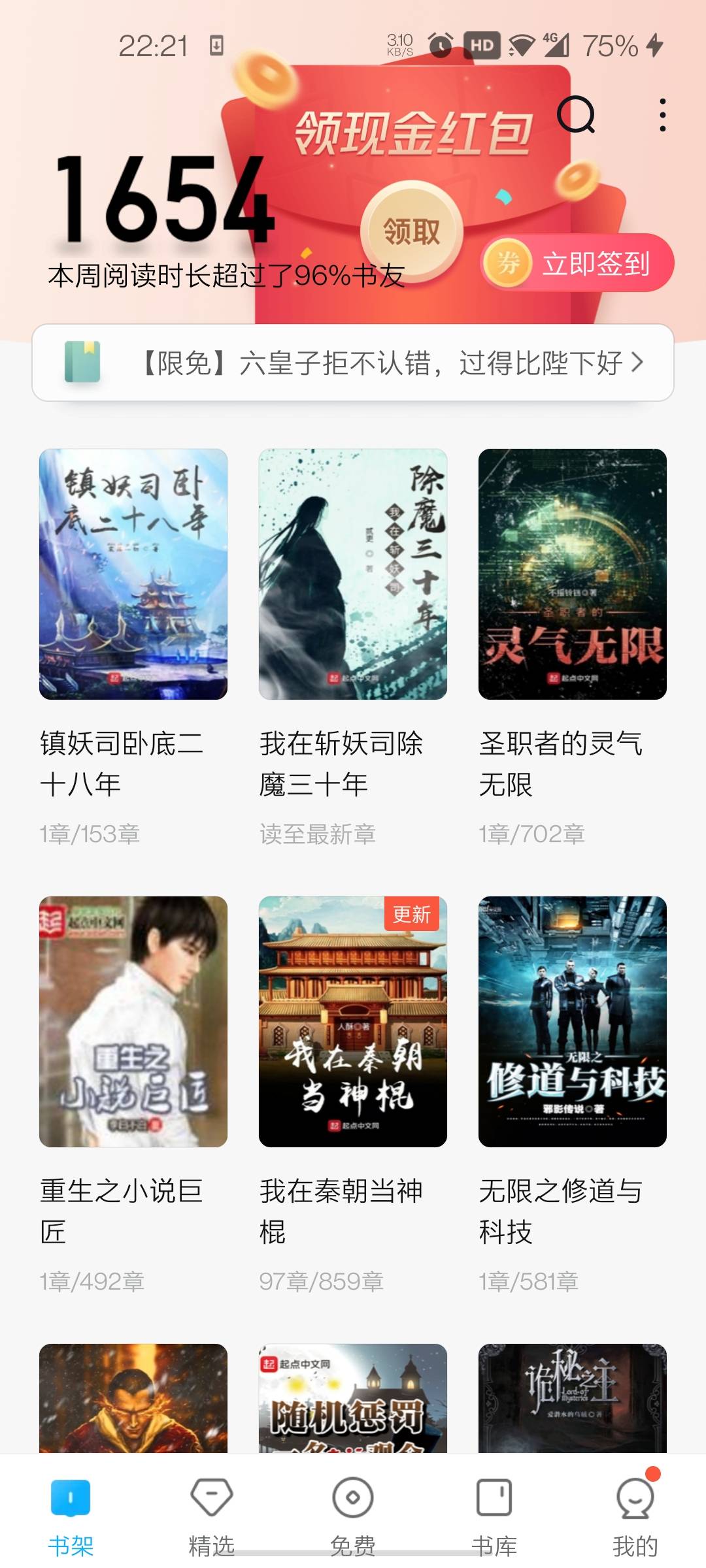Screen dimensions: 706x1568
Task: Open the book 圣职者的灵气无限
Action: click(573, 574)
